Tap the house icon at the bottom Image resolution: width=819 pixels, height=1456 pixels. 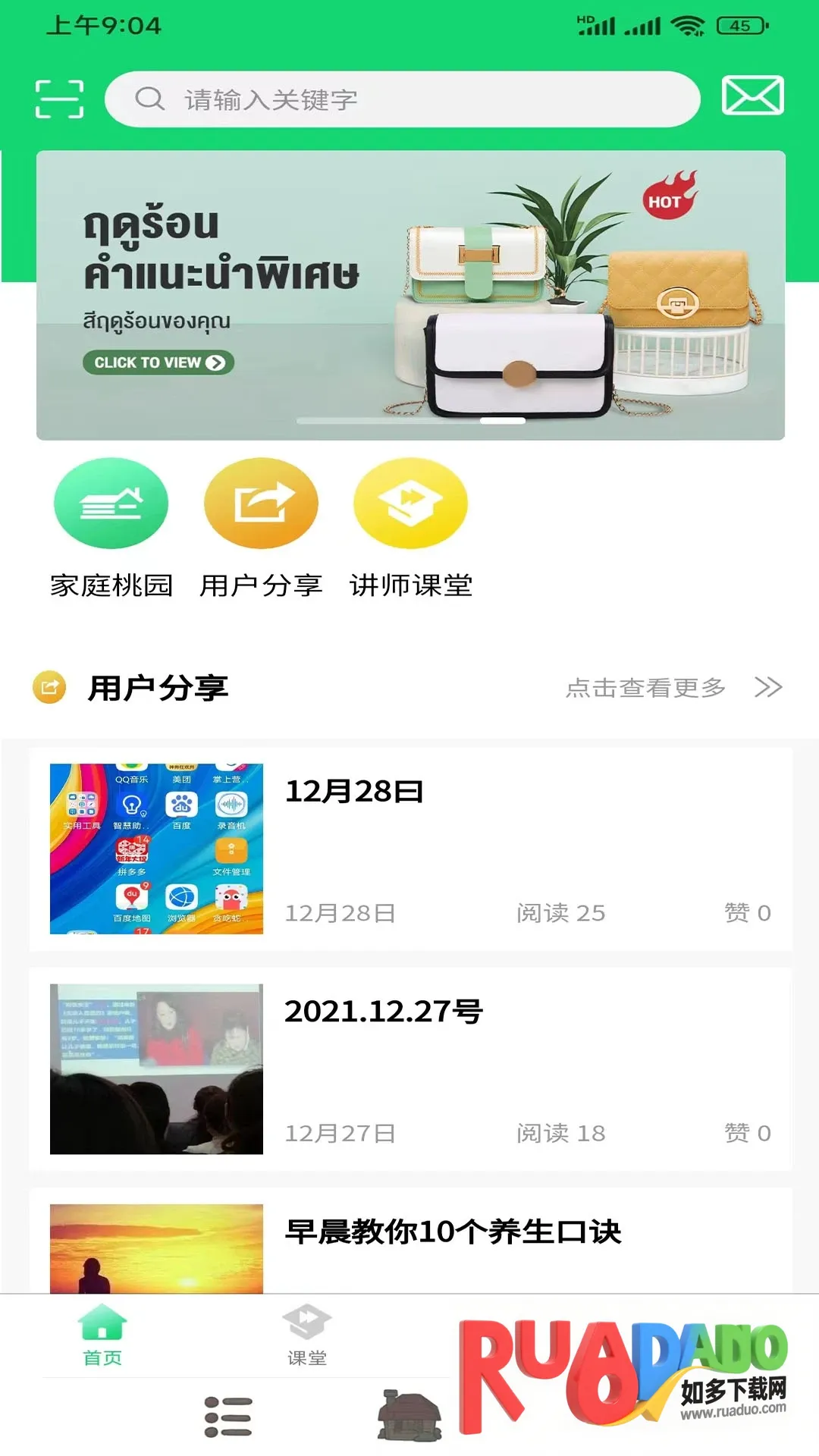click(409, 1415)
